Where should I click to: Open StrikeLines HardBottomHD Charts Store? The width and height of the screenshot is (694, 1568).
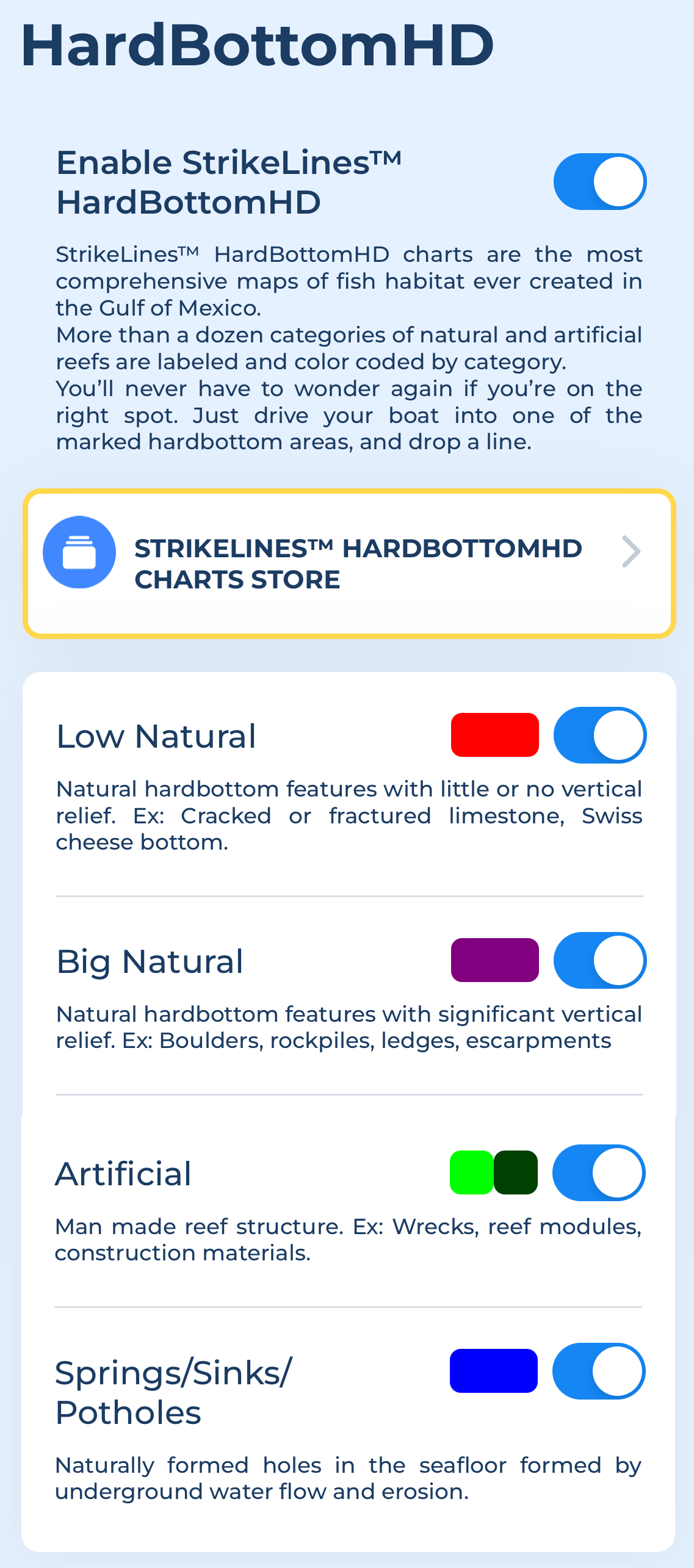[349, 563]
